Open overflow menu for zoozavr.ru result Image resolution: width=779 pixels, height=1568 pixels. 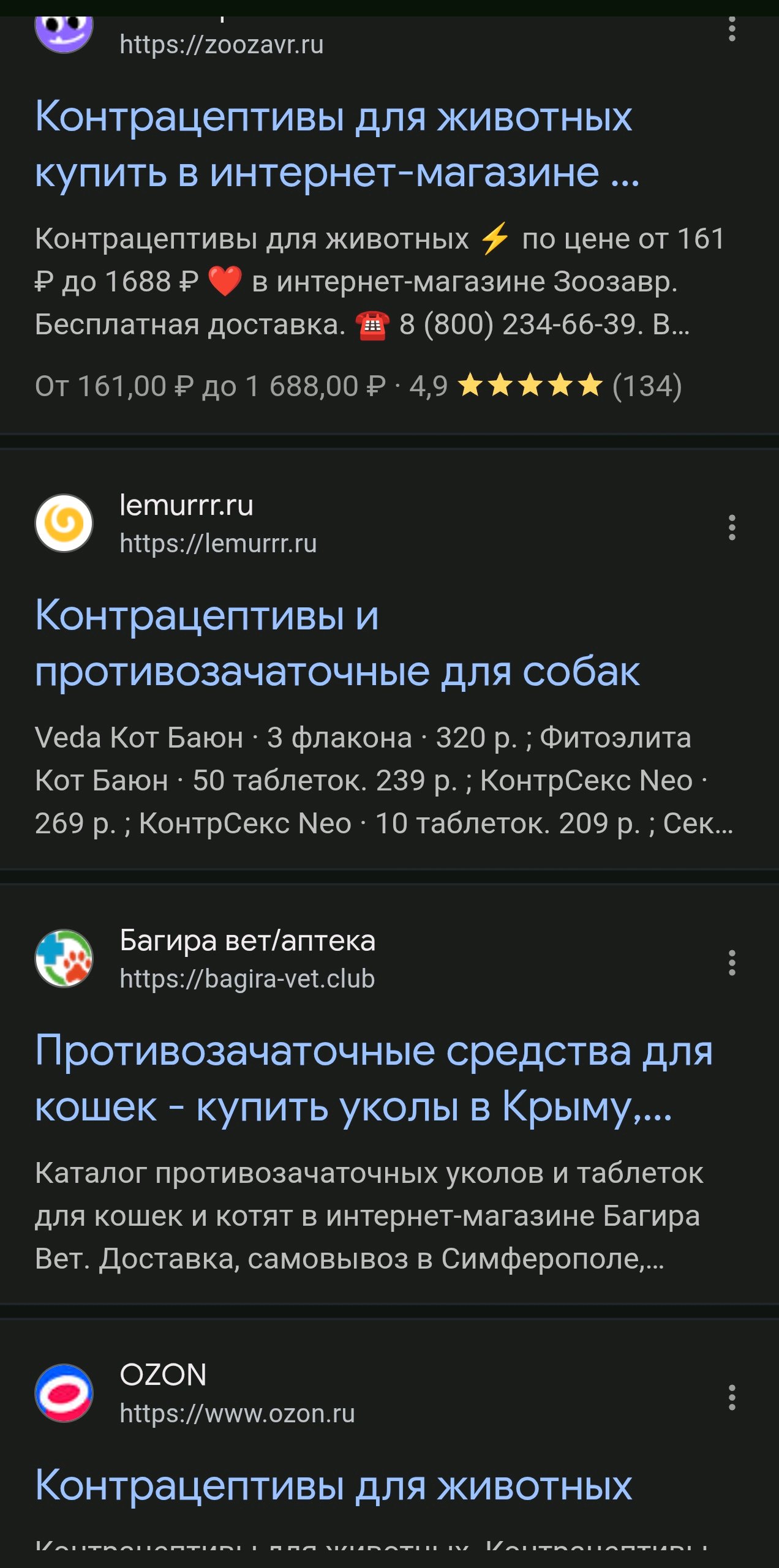coord(731,29)
